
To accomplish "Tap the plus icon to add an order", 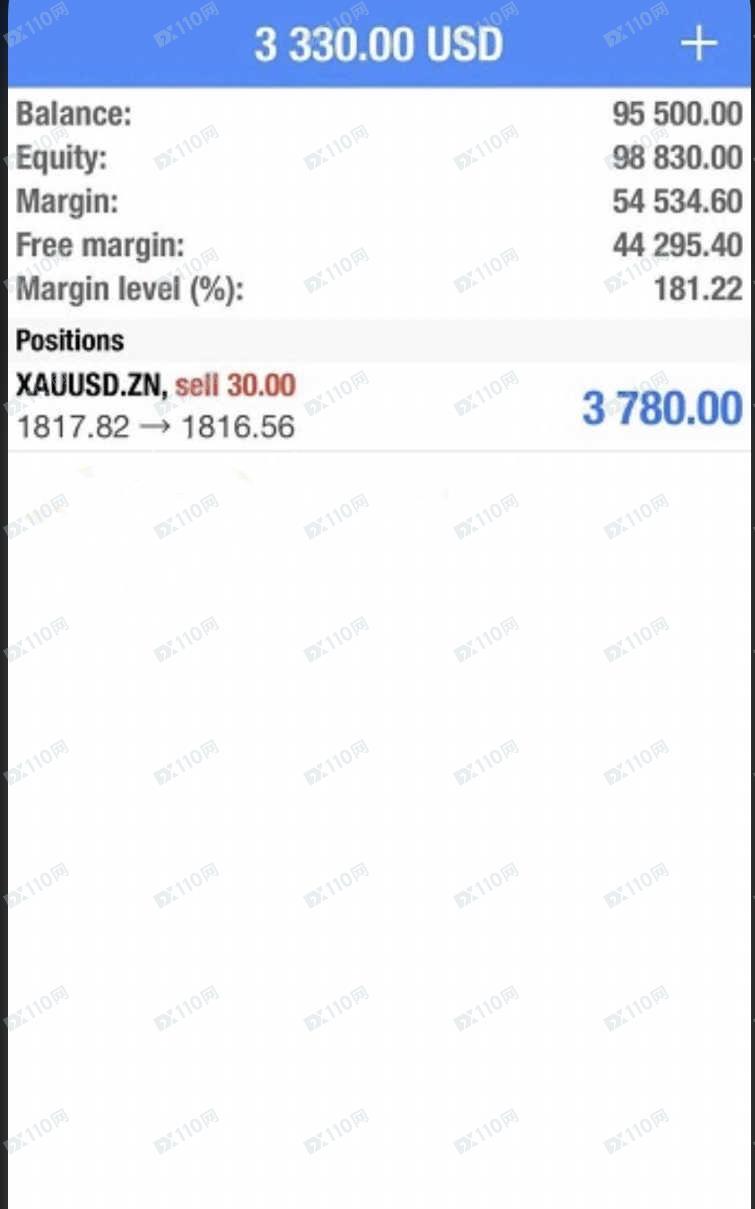I will 698,44.
